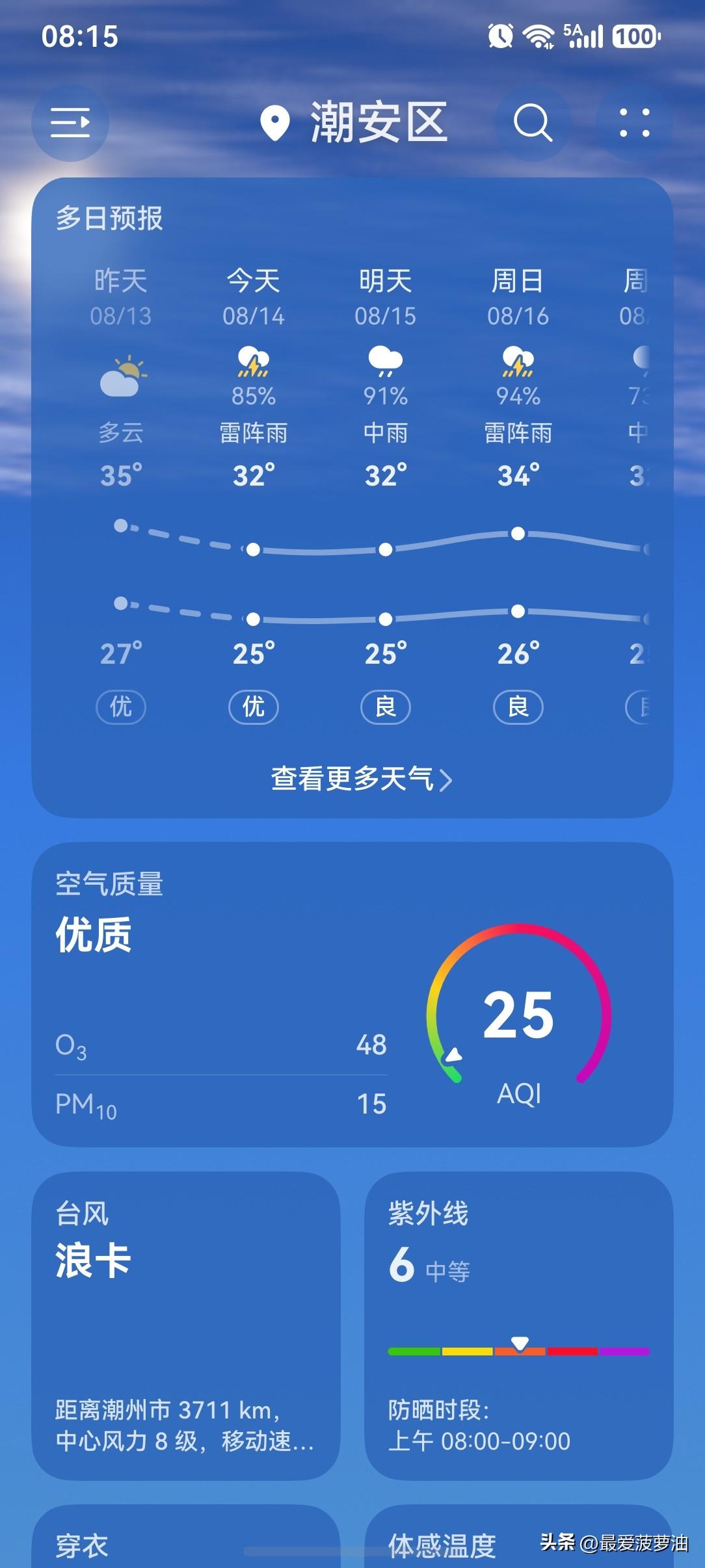The width and height of the screenshot is (705, 1568).
Task: Select tomorrow's 08/15 forecast column
Action: (386, 494)
